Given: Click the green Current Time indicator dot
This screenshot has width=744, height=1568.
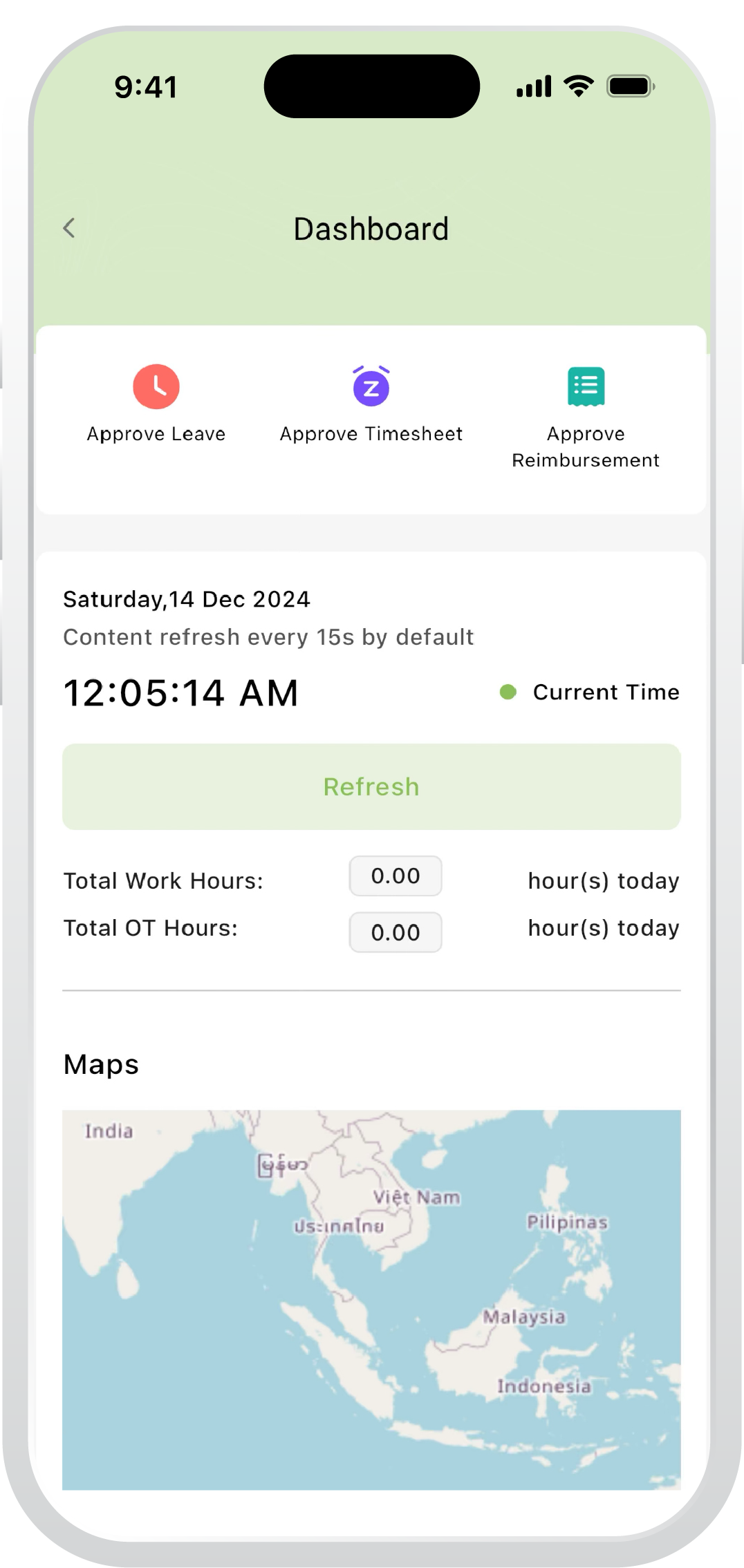Looking at the screenshot, I should click(508, 691).
